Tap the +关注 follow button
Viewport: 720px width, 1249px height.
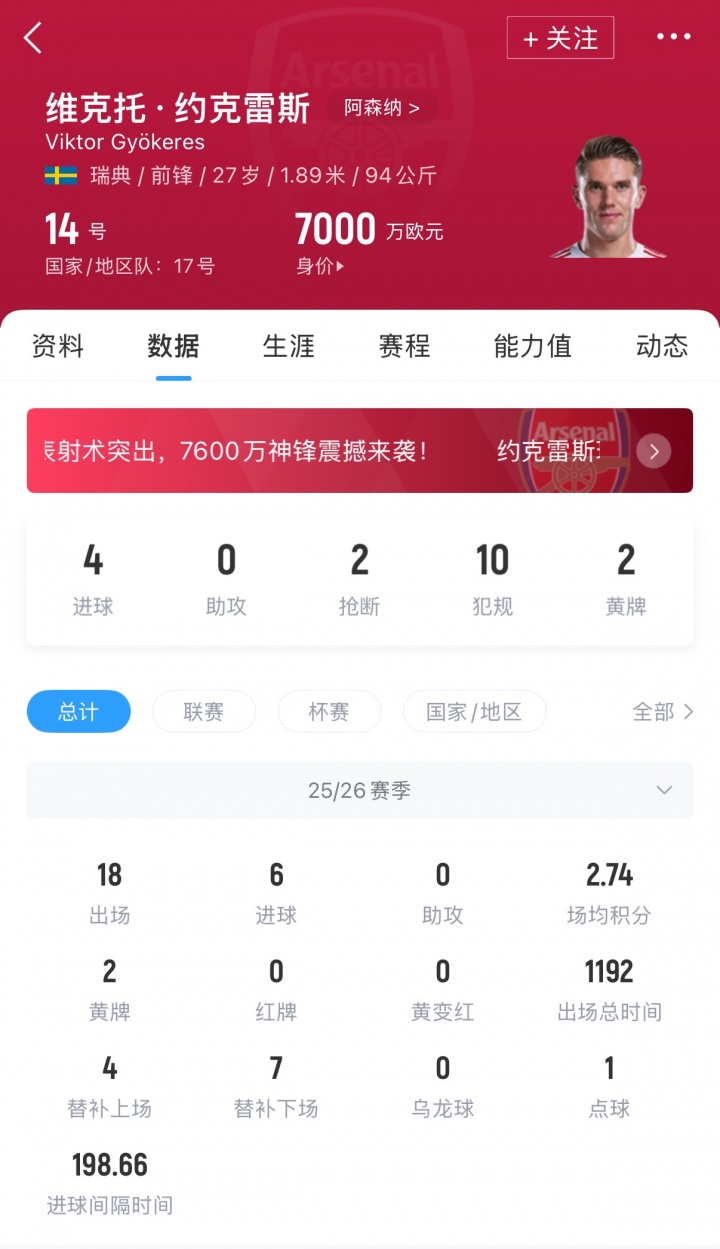(561, 38)
